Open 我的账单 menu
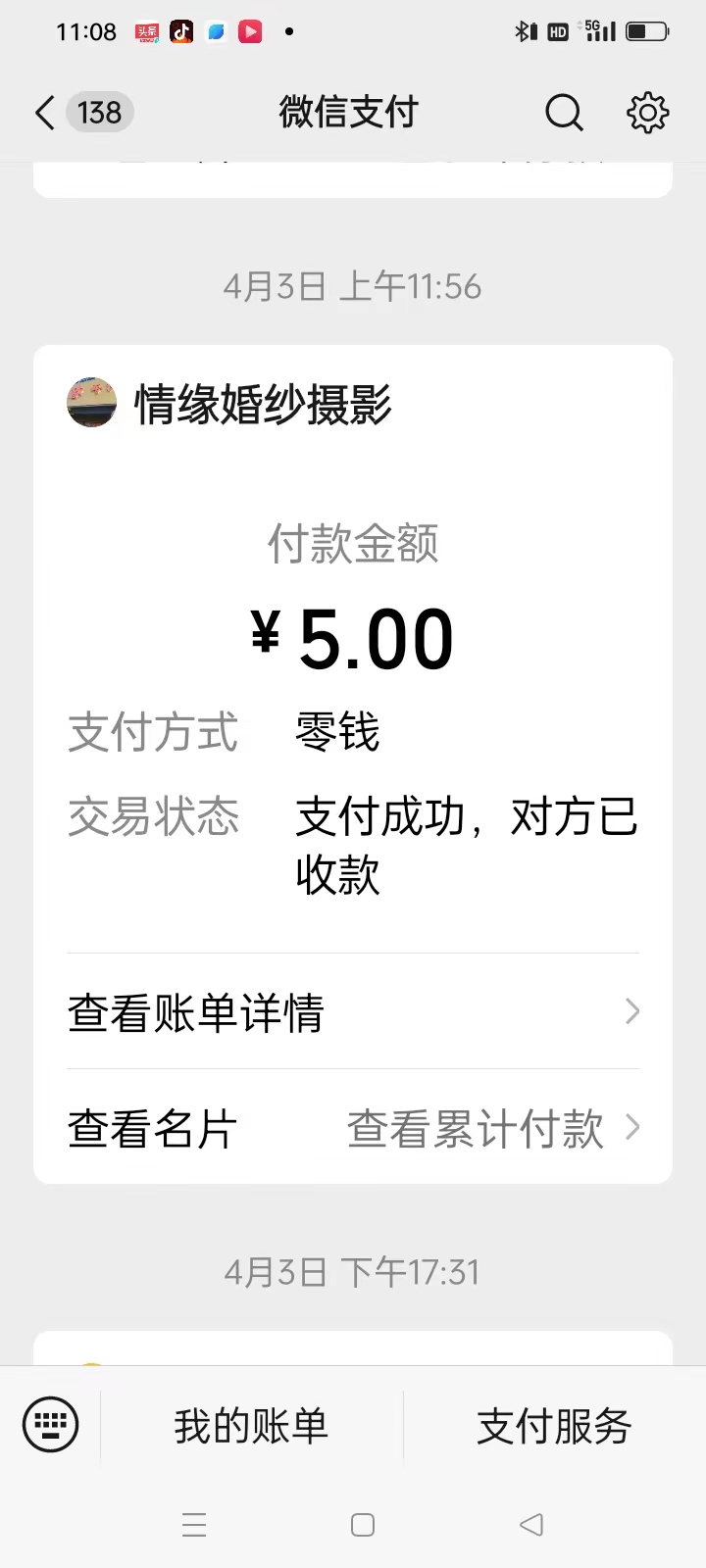Screen dimensions: 706x1568 click(251, 1426)
